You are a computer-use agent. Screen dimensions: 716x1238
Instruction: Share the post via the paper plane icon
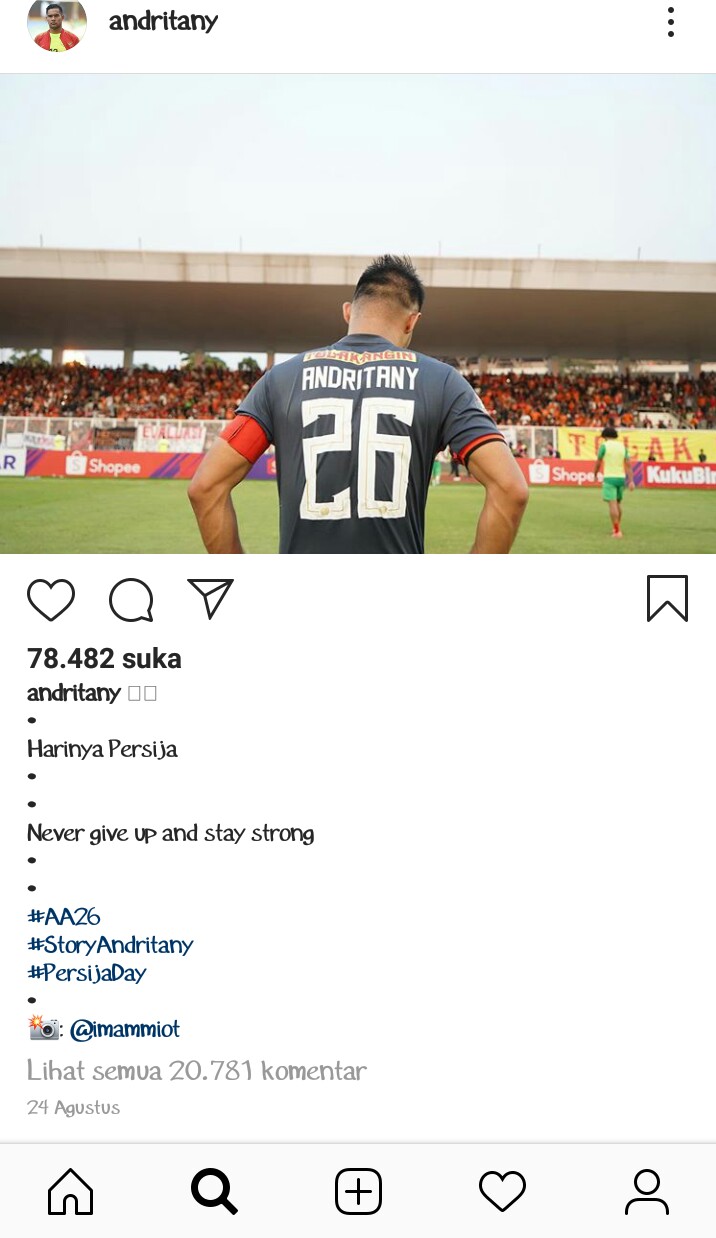(210, 598)
